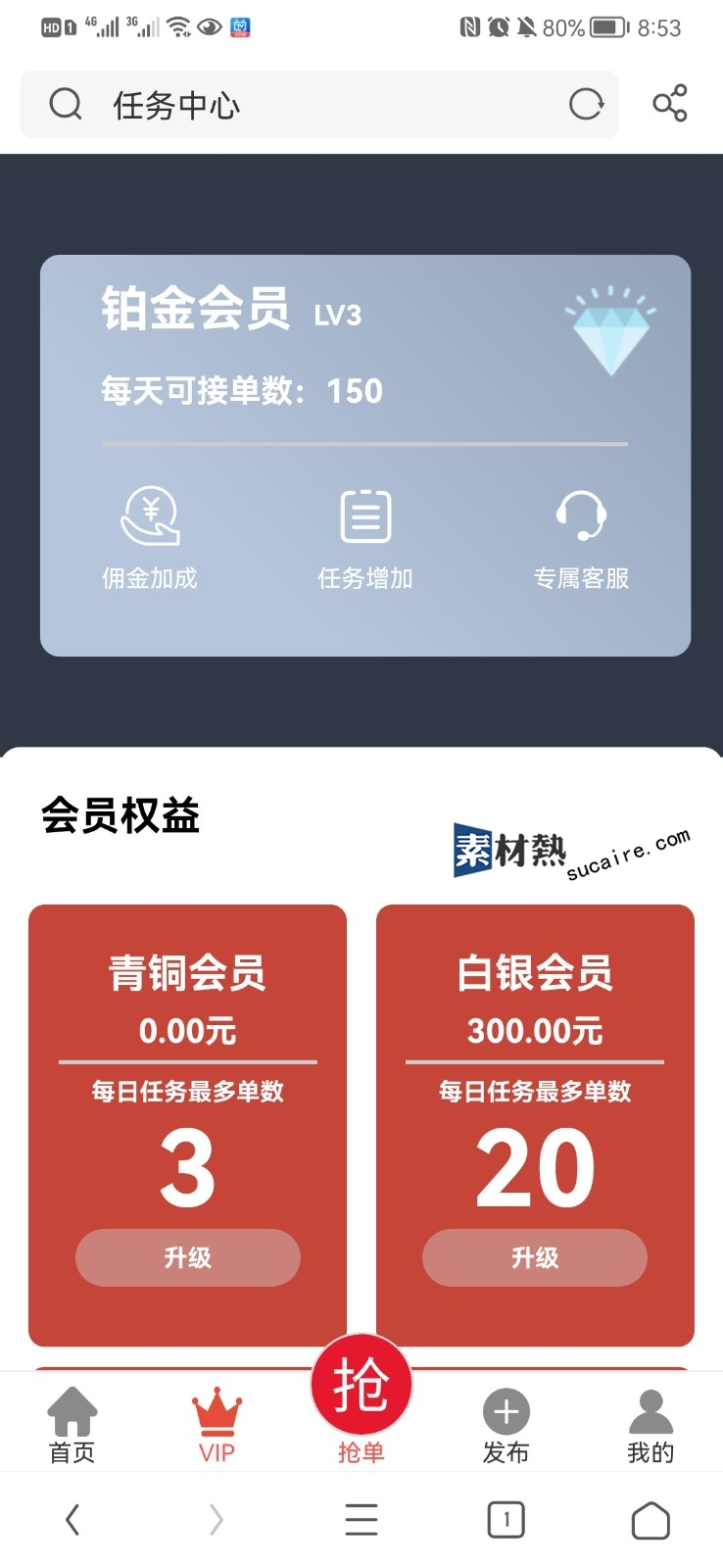Reload the page with the refresh icon

[x=586, y=104]
